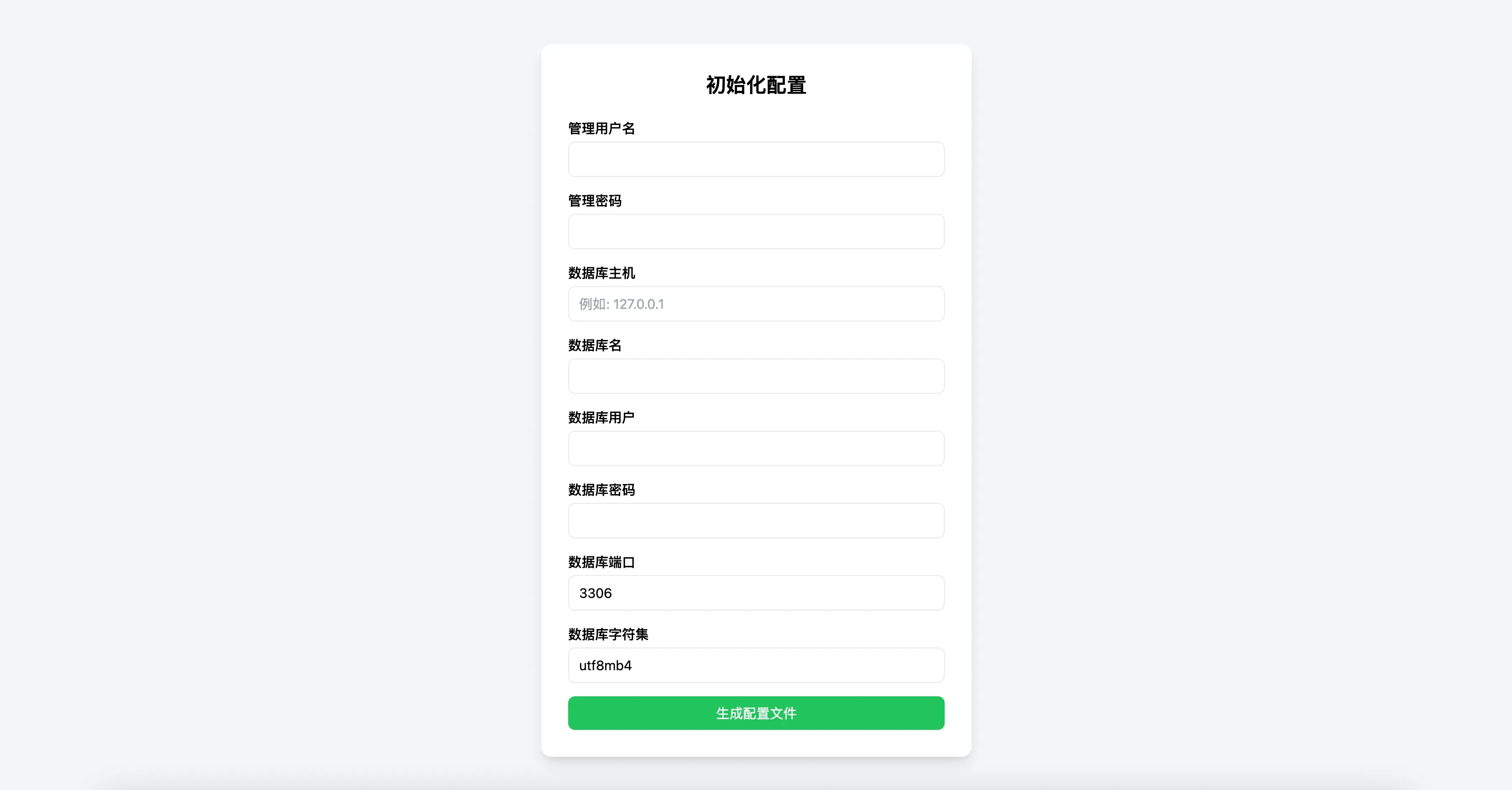Tap the 管理密码 text field
Screen dimensions: 1512x790
tap(756, 231)
